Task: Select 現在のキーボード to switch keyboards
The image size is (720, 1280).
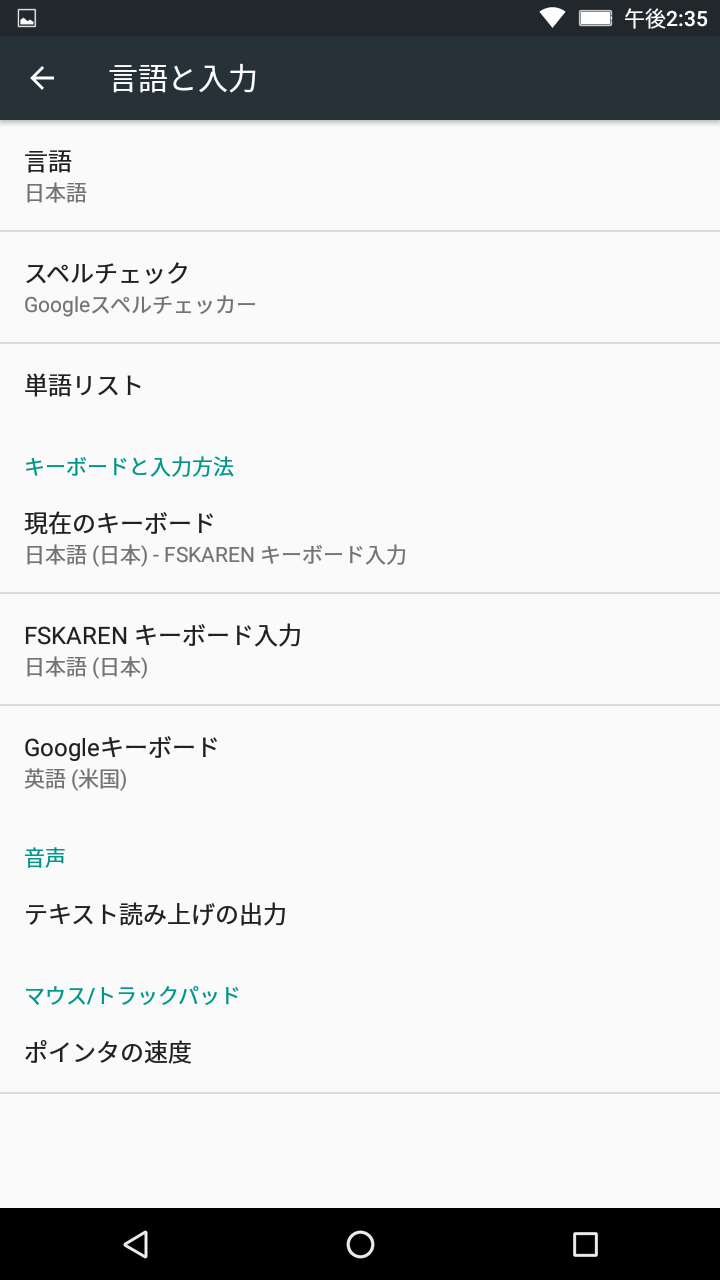Action: 360,537
